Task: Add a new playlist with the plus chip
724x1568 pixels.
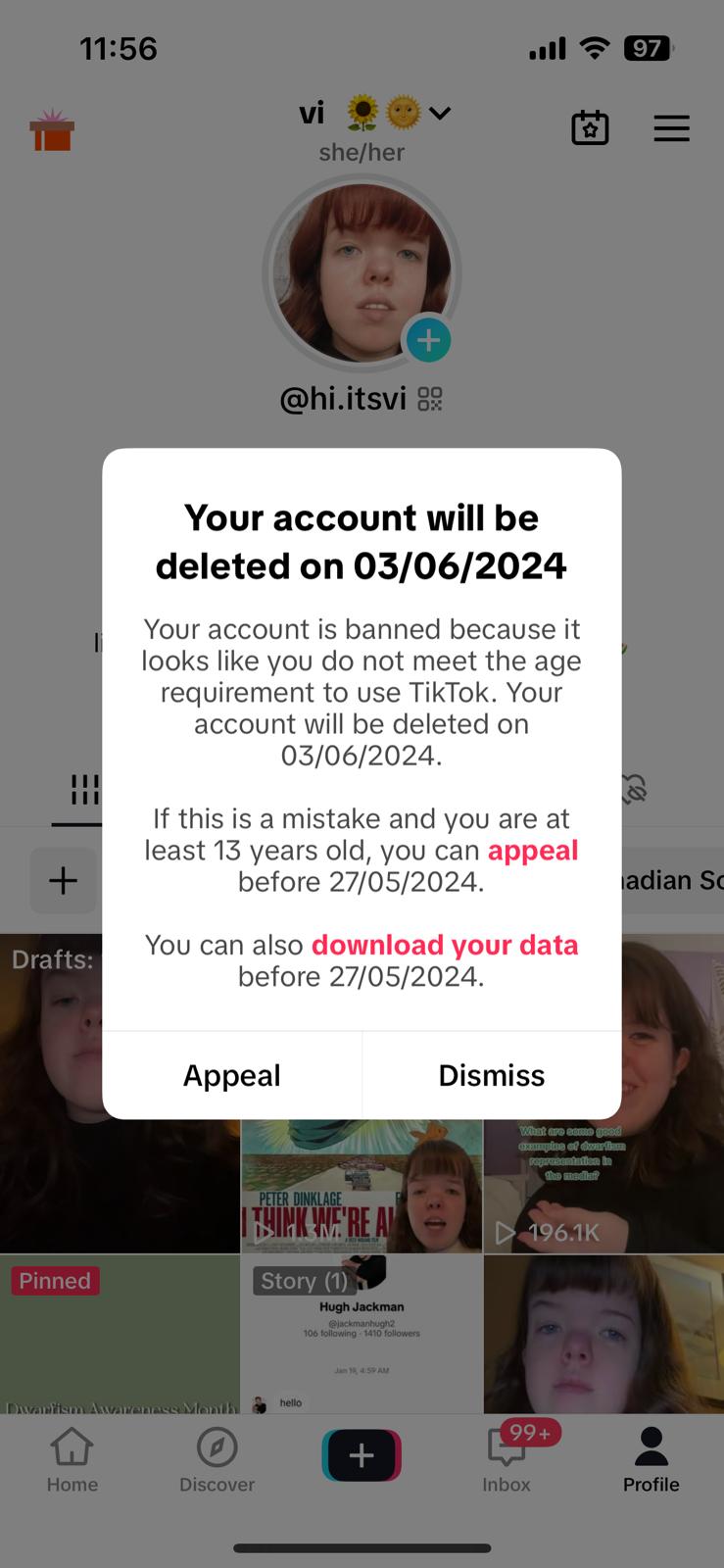Action: coord(64,880)
